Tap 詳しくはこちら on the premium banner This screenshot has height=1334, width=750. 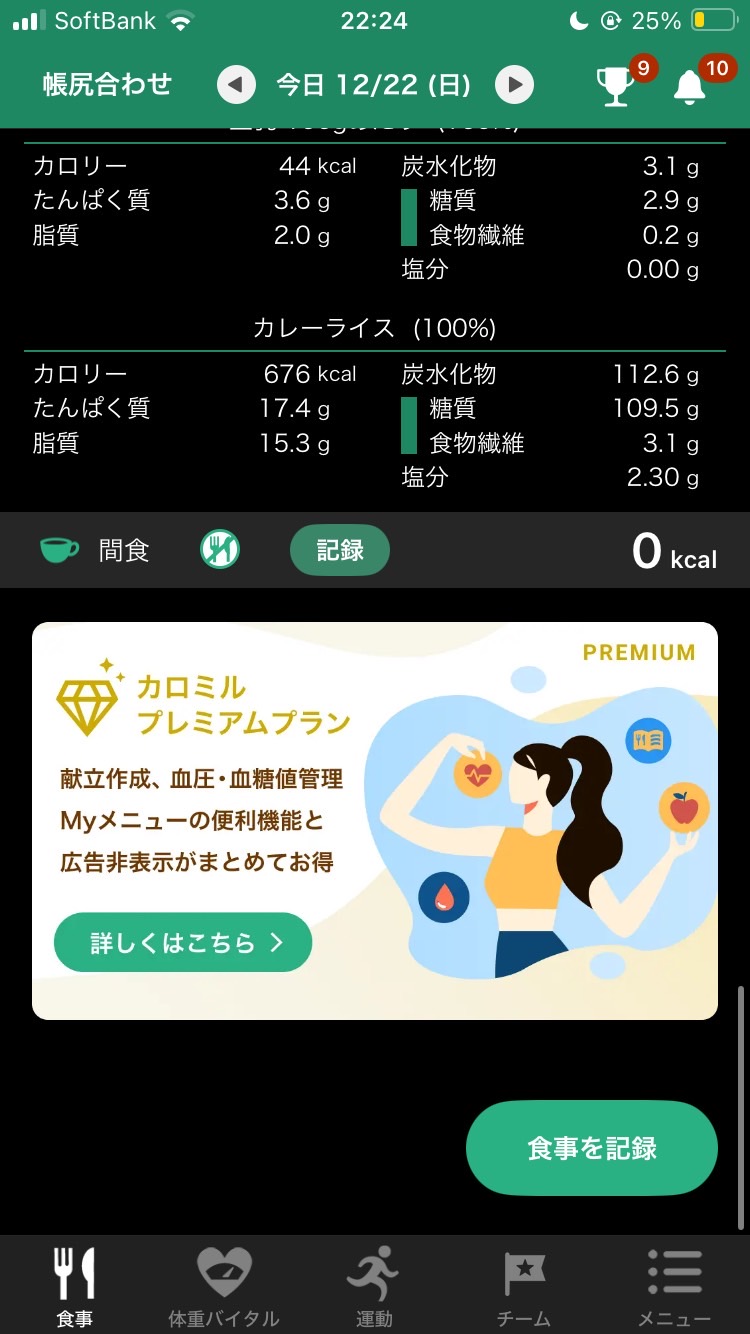coord(183,942)
